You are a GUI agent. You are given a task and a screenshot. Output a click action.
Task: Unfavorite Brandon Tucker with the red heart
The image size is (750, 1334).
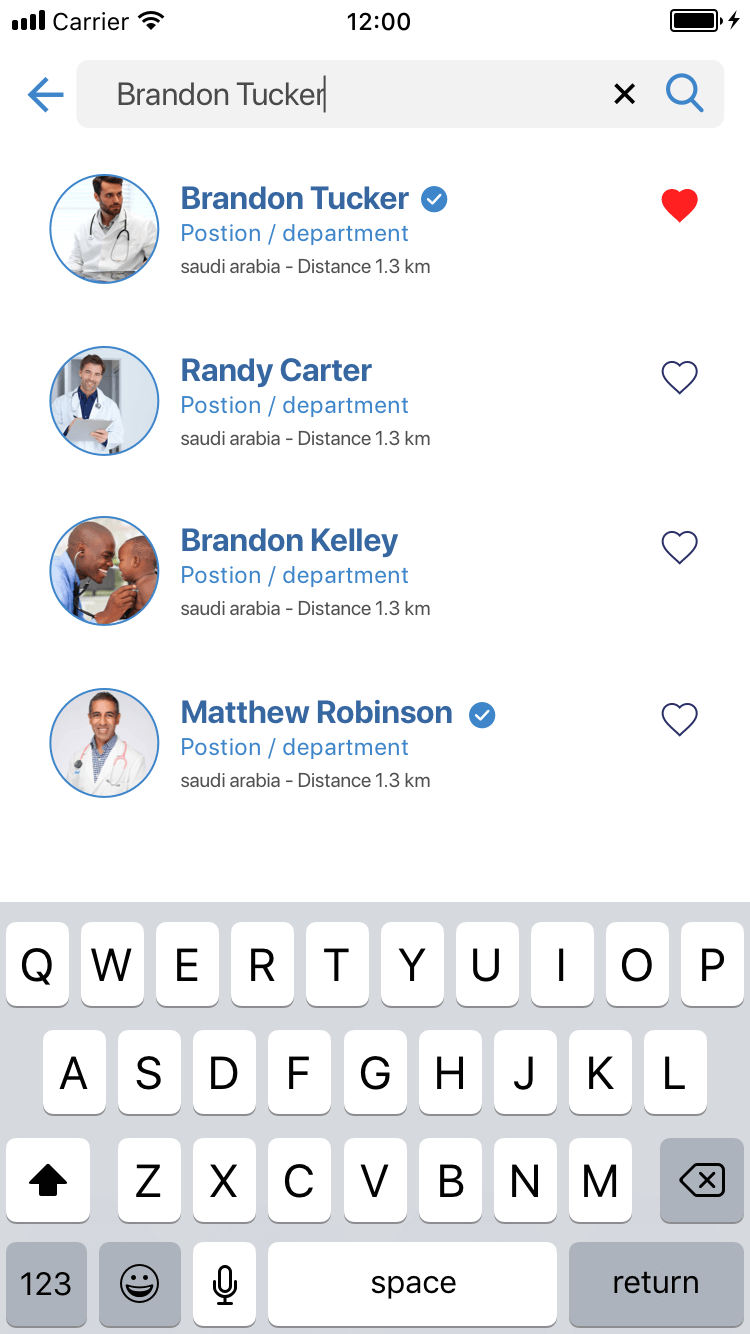click(679, 205)
